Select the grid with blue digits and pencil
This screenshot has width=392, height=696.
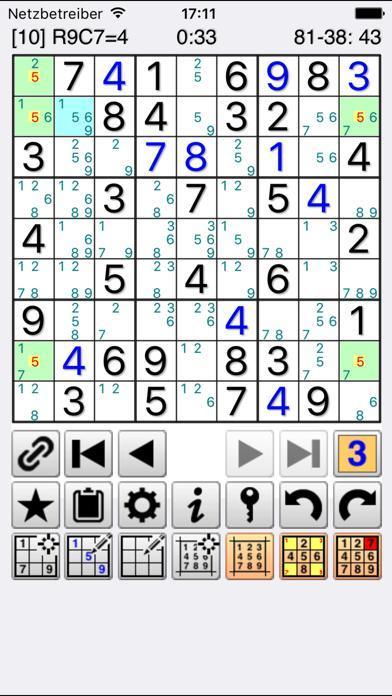point(89,556)
